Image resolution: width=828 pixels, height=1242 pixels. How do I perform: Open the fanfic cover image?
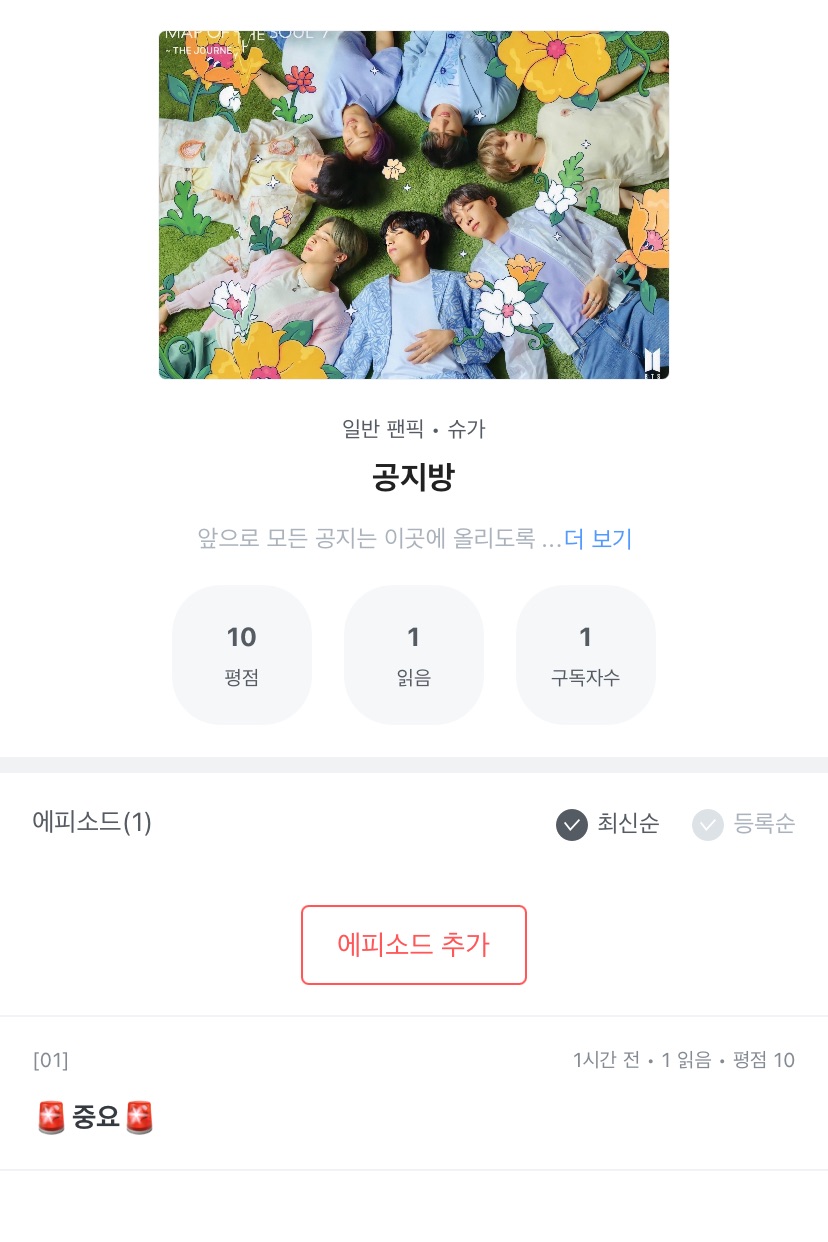pos(413,205)
